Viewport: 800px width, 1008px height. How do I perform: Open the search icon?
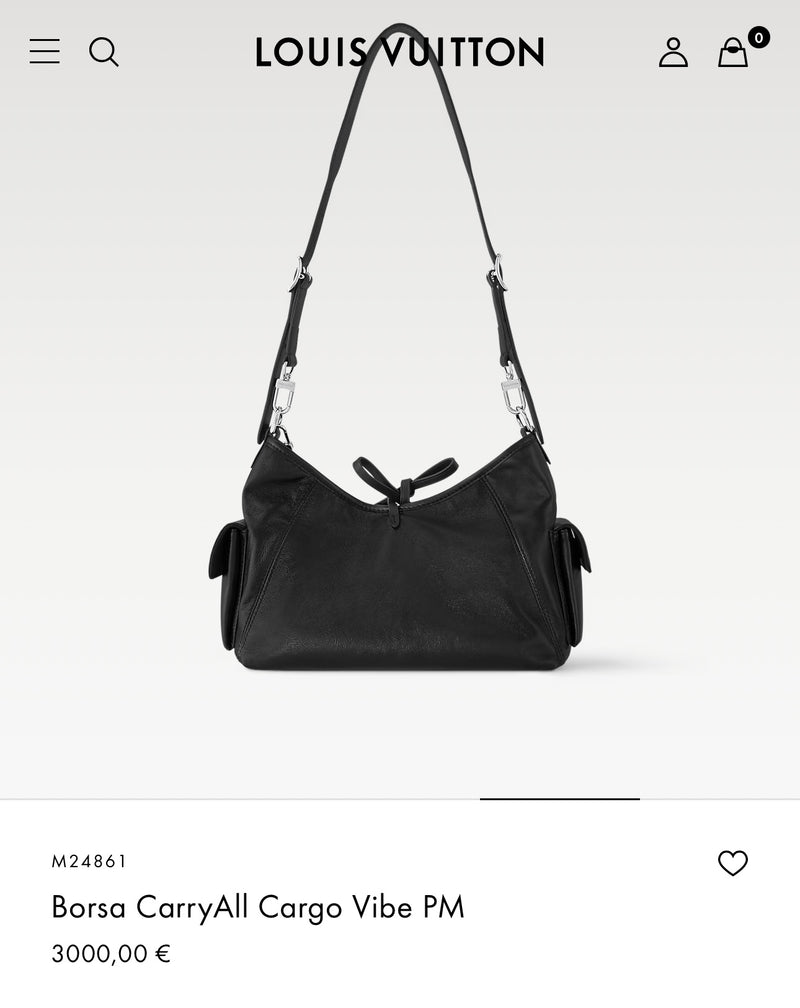click(104, 51)
